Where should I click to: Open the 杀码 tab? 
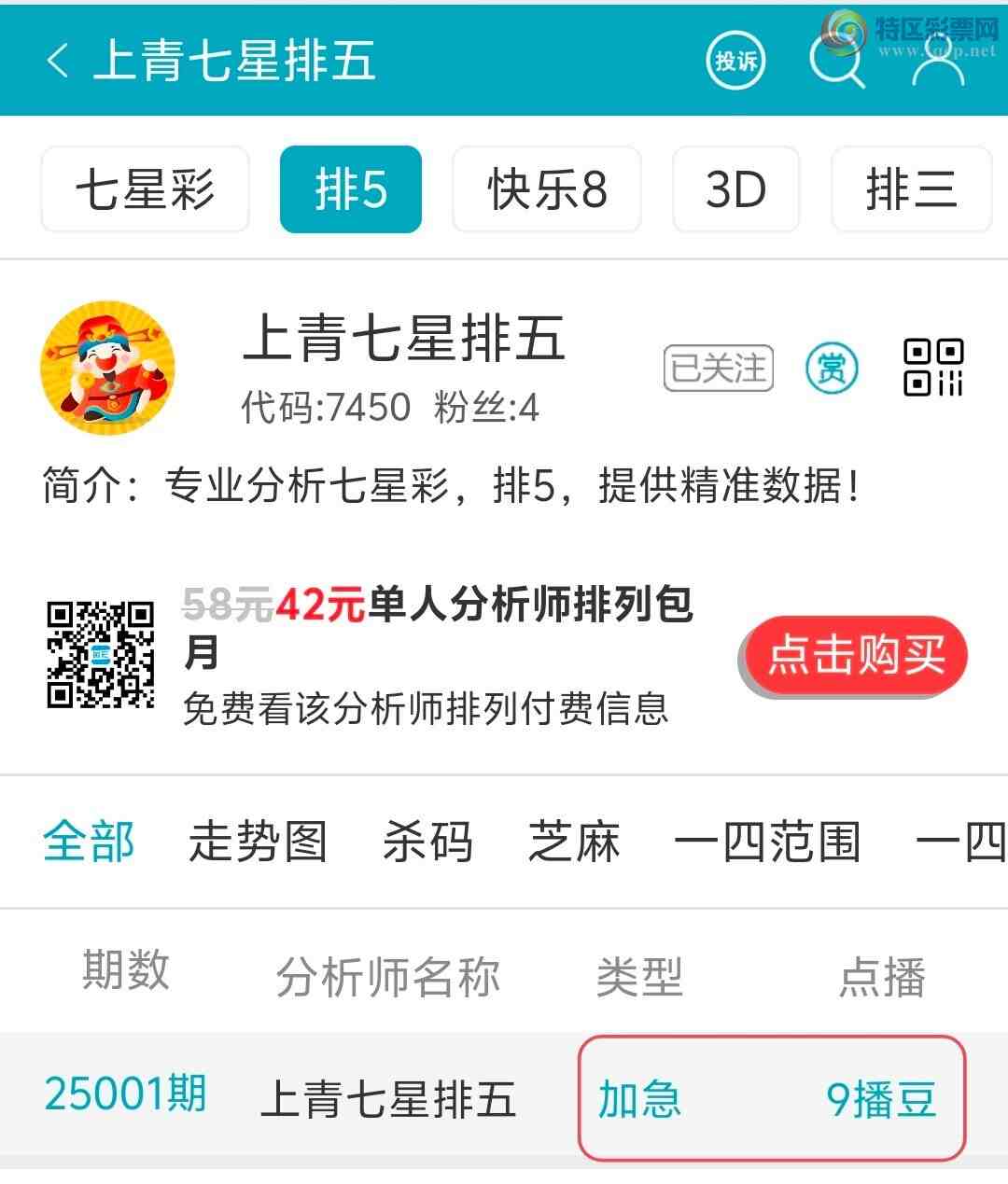[x=427, y=842]
